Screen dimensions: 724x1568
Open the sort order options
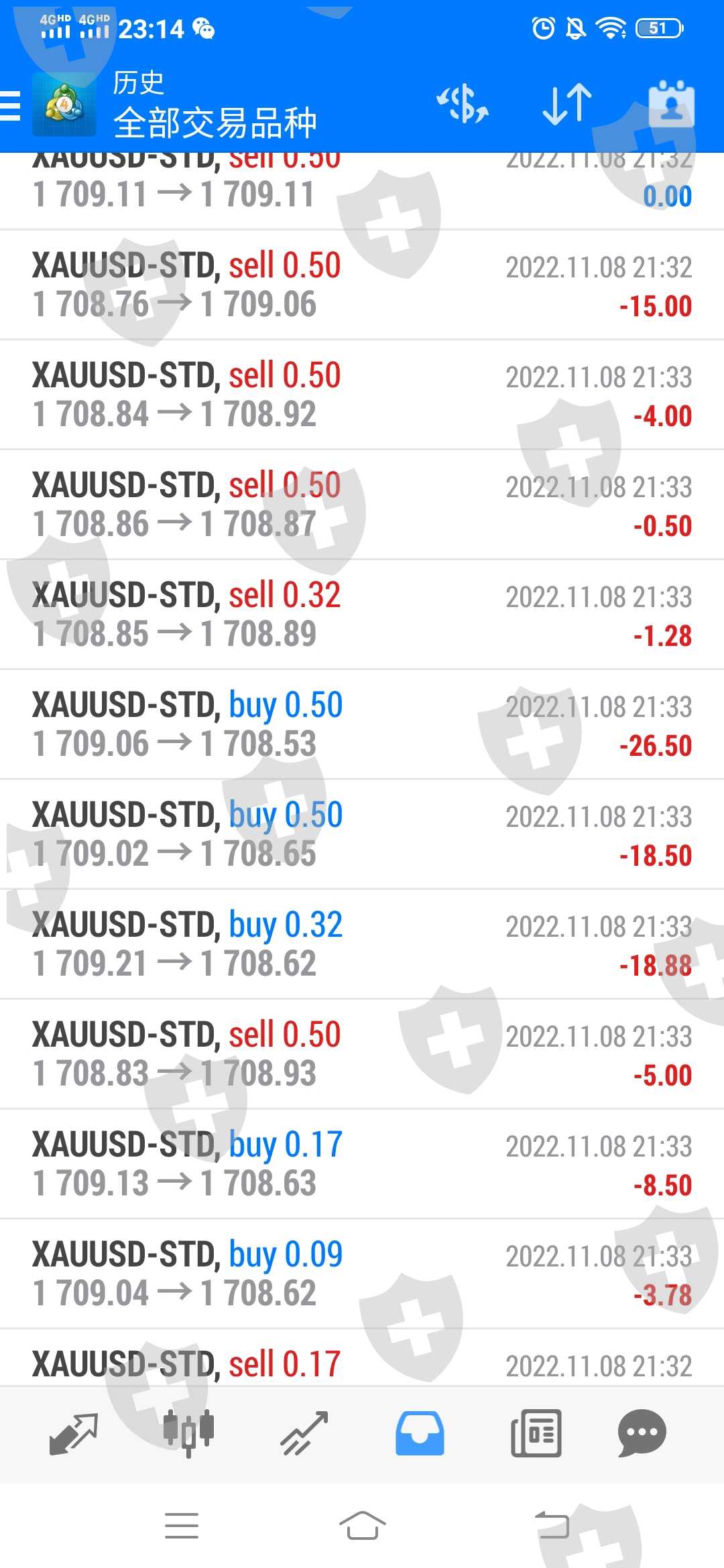point(567,105)
